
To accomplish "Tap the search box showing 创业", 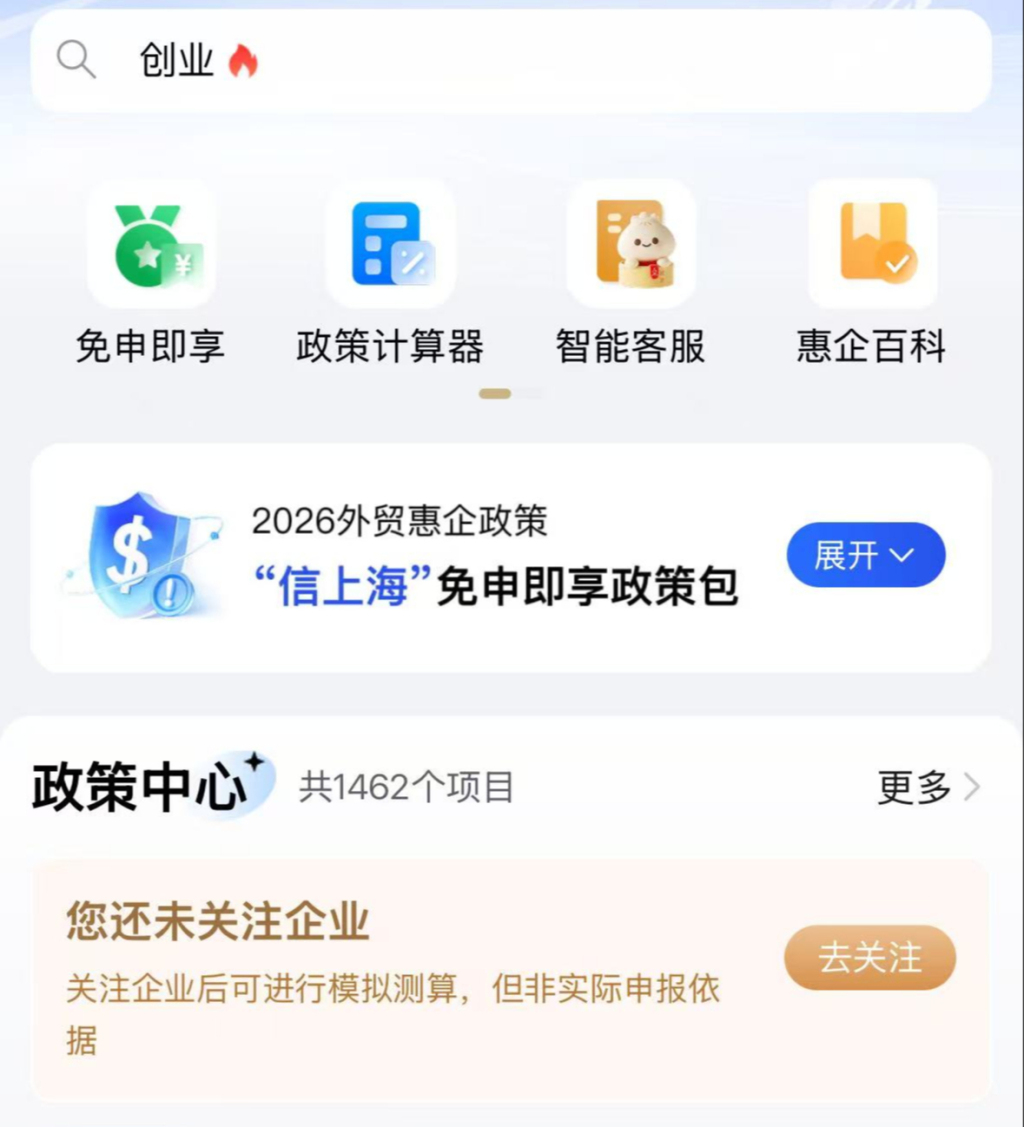I will pos(510,61).
